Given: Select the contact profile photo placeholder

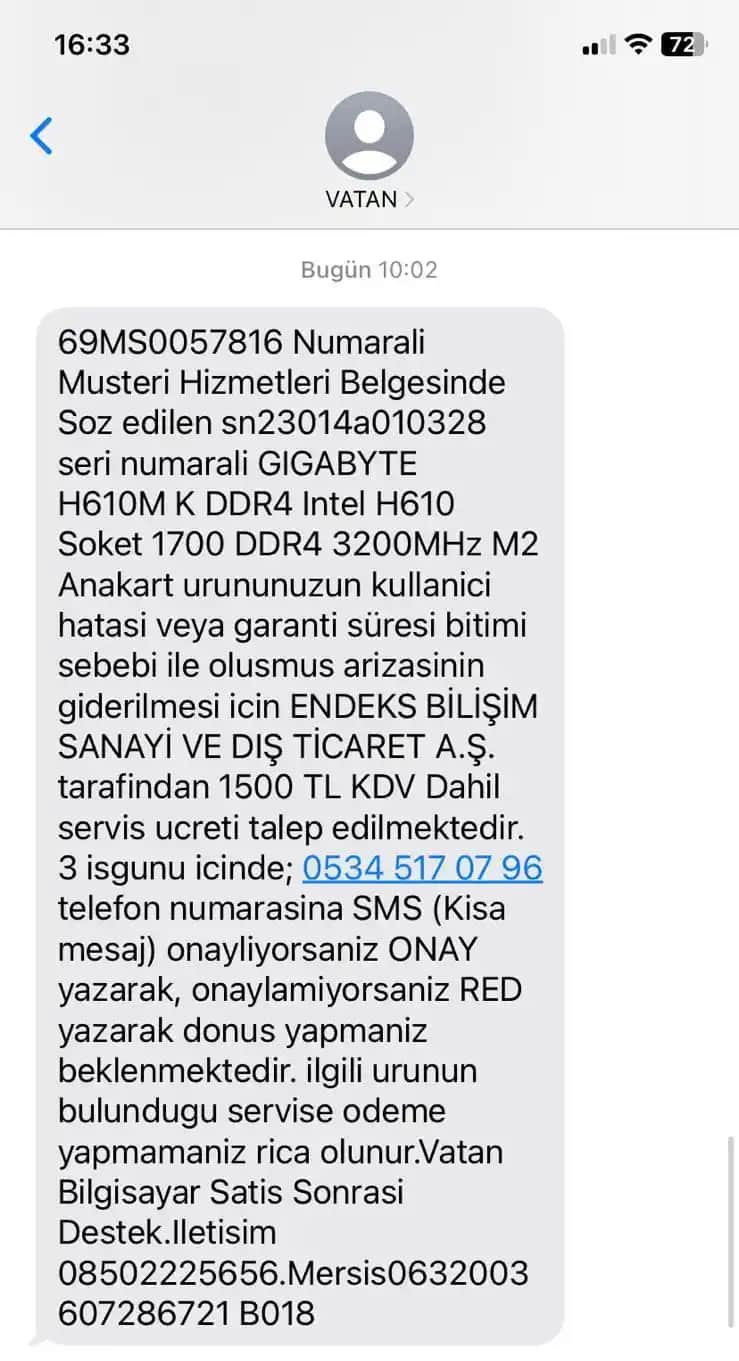Looking at the screenshot, I should click(x=369, y=140).
